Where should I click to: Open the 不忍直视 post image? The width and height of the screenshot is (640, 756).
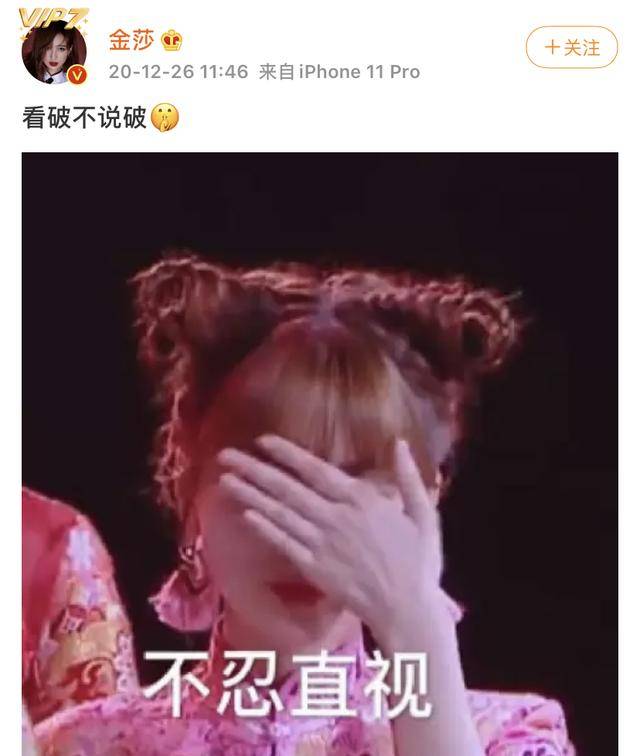click(x=320, y=450)
